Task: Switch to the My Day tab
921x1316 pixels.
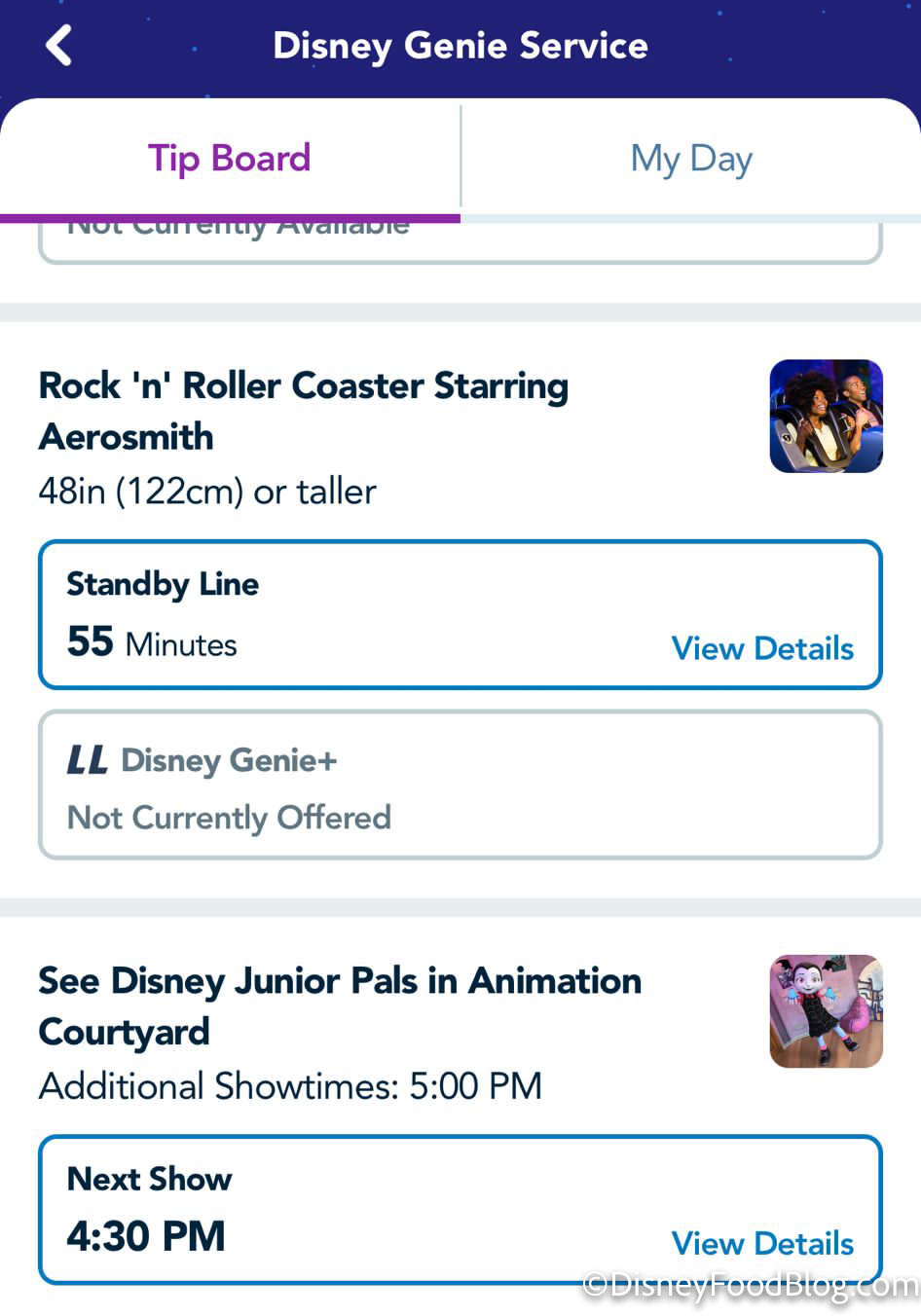Action: point(690,159)
